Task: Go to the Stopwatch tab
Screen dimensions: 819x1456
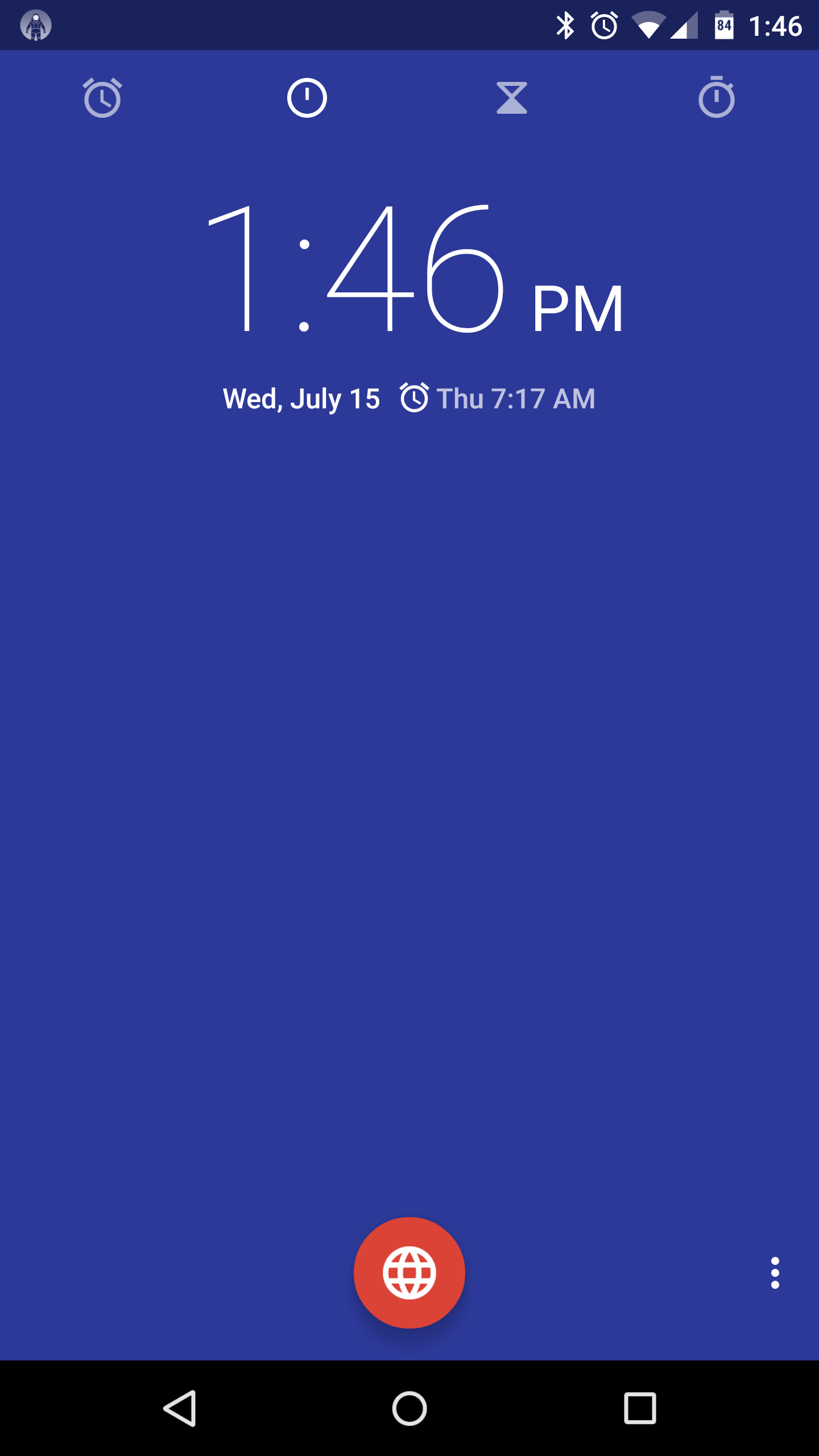Action: point(717,98)
